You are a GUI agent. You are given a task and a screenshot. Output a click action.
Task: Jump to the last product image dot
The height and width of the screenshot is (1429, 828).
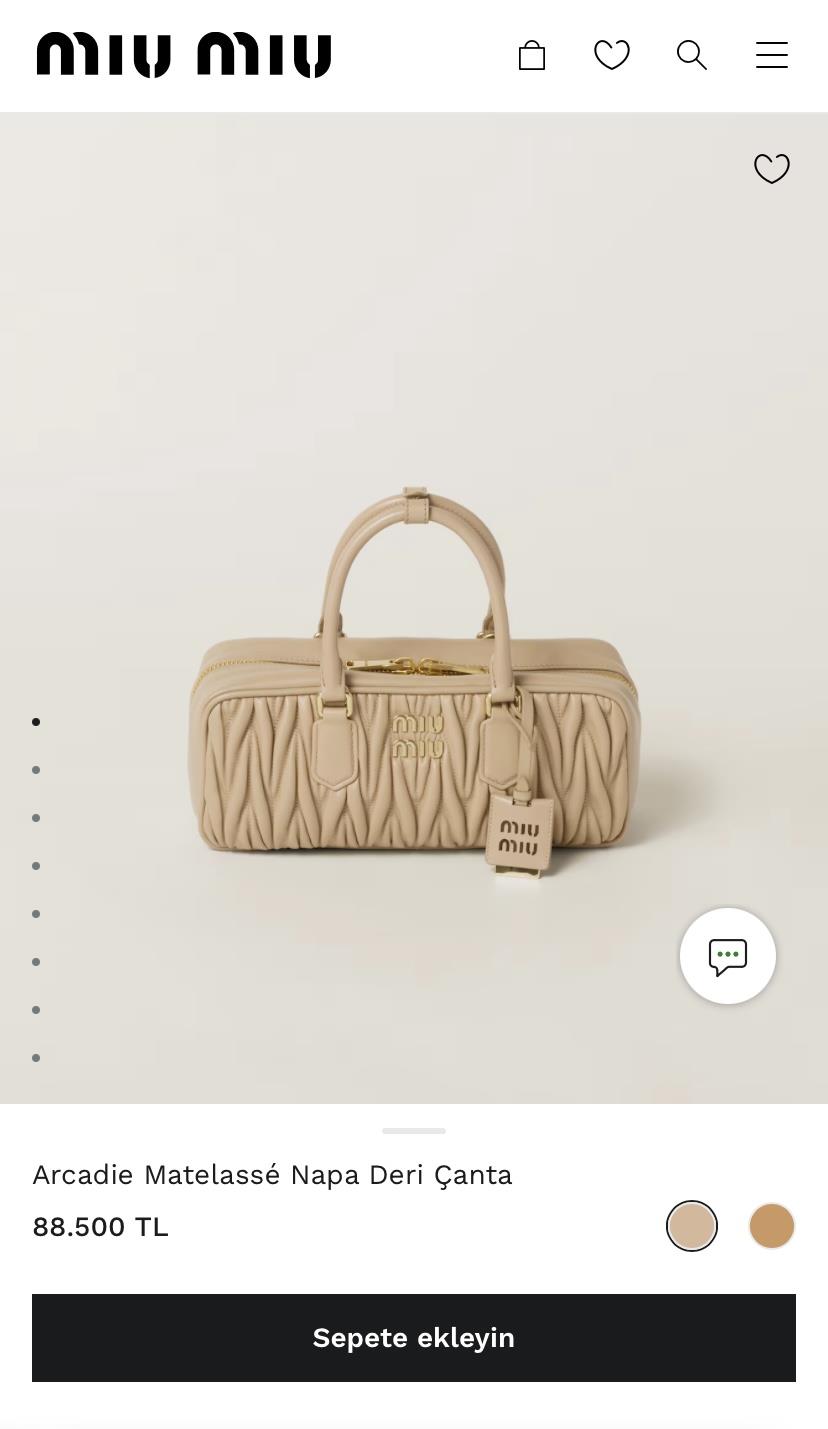36,1058
